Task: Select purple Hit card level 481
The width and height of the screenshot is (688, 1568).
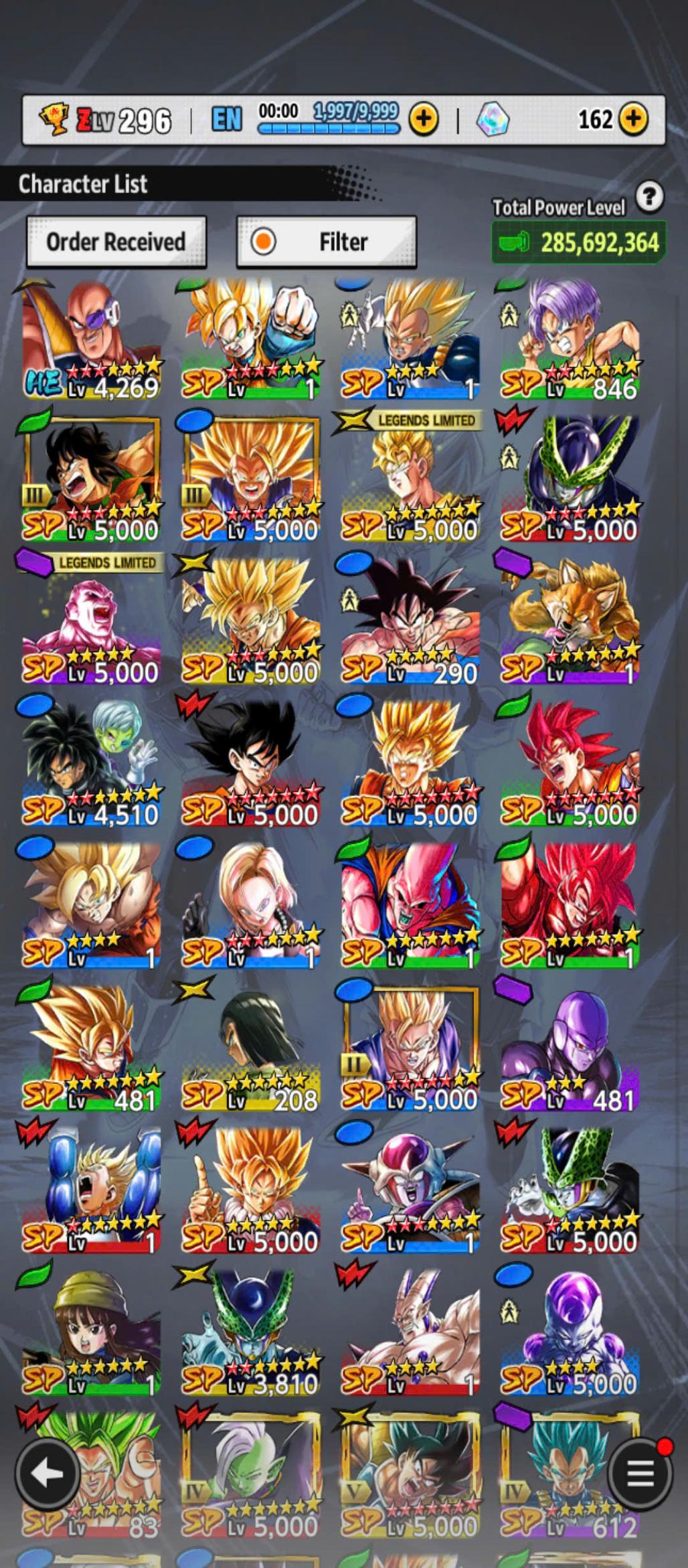Action: click(570, 1045)
